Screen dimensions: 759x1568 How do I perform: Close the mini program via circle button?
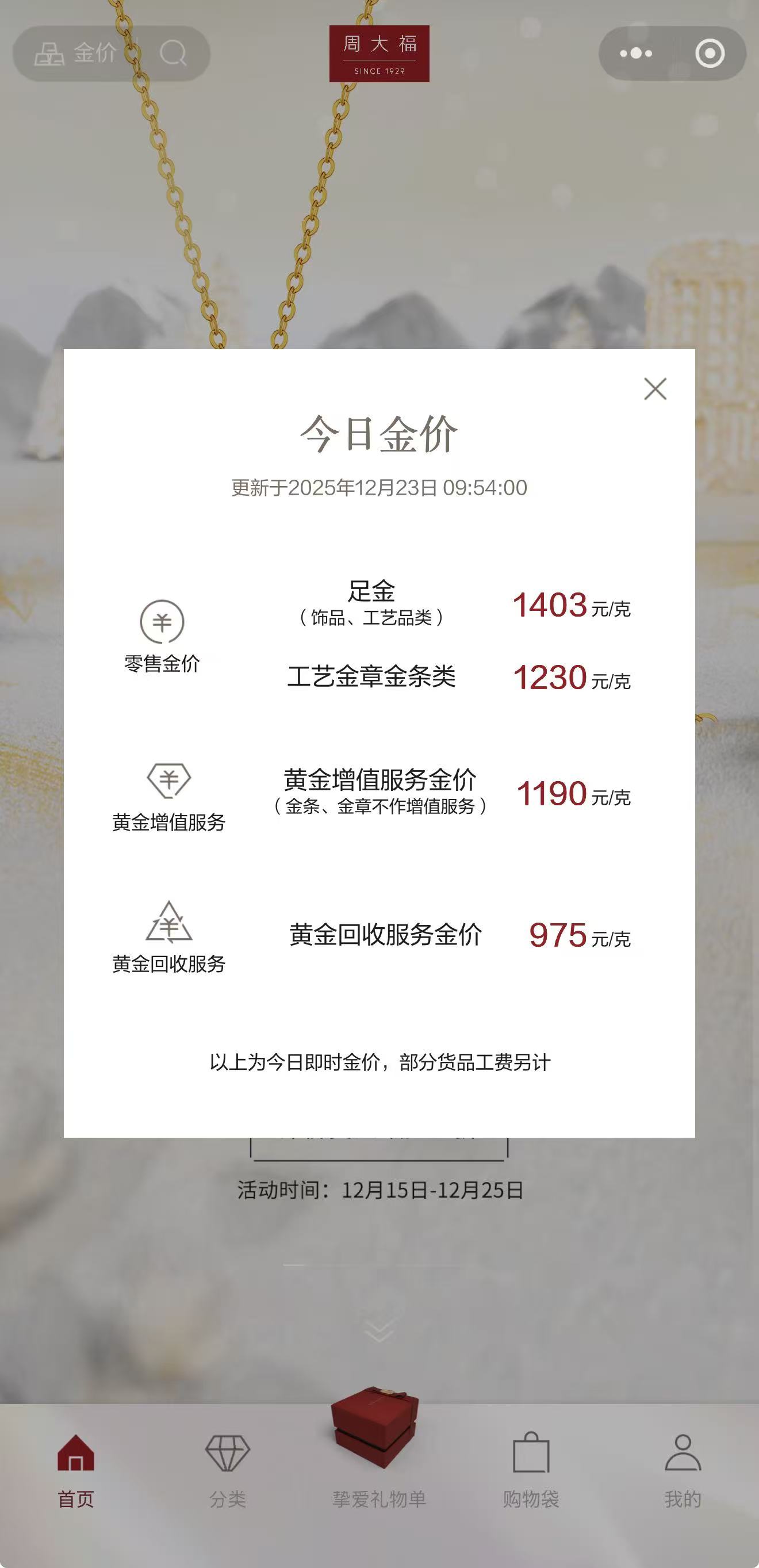click(x=710, y=53)
